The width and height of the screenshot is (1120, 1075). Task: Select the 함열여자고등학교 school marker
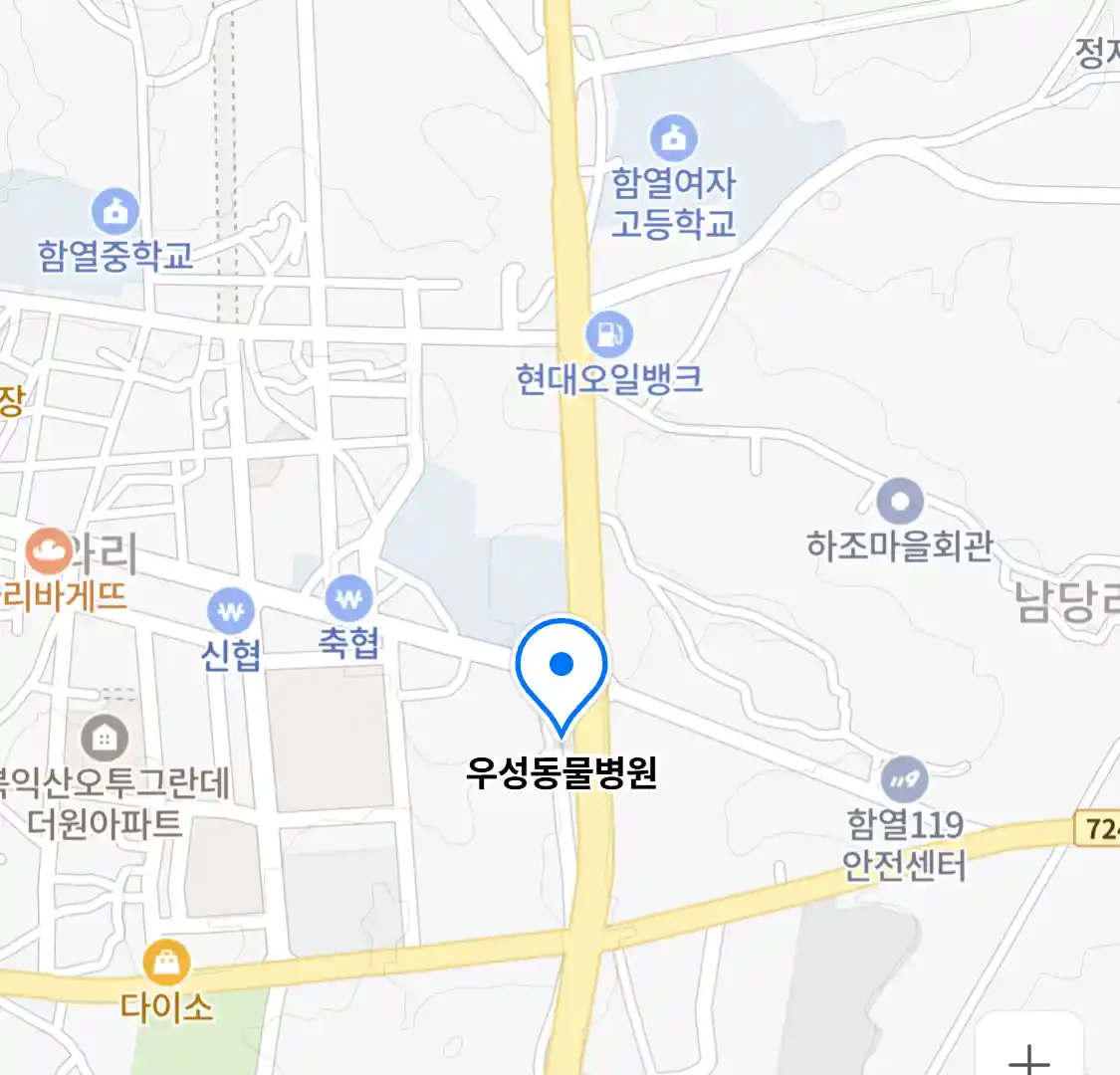[x=673, y=138]
